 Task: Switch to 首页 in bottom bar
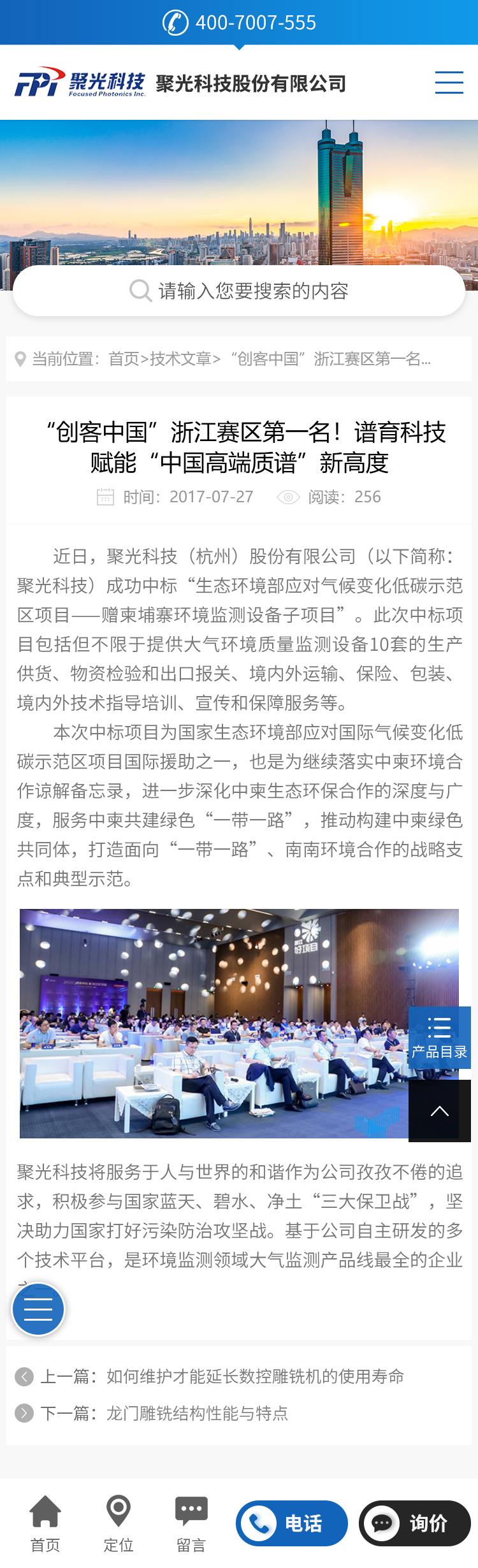[x=45, y=1523]
